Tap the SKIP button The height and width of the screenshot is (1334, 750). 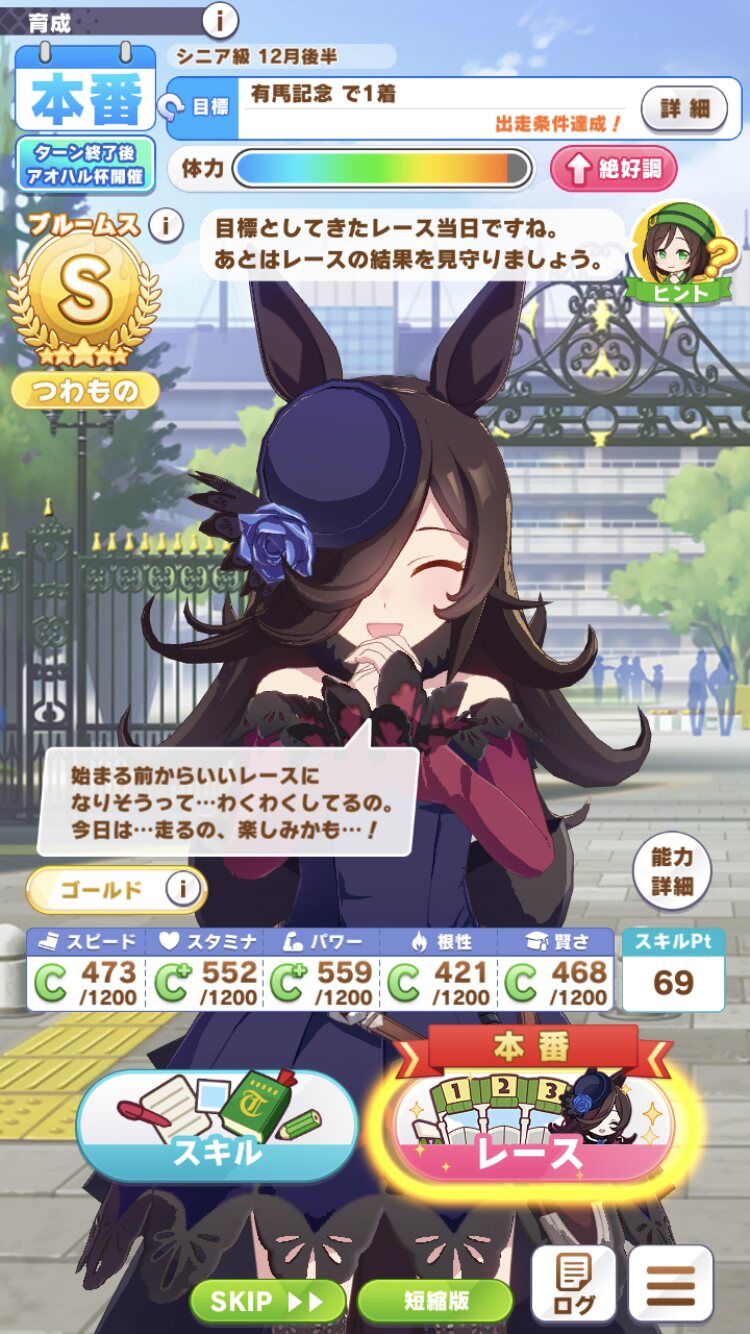point(268,1301)
